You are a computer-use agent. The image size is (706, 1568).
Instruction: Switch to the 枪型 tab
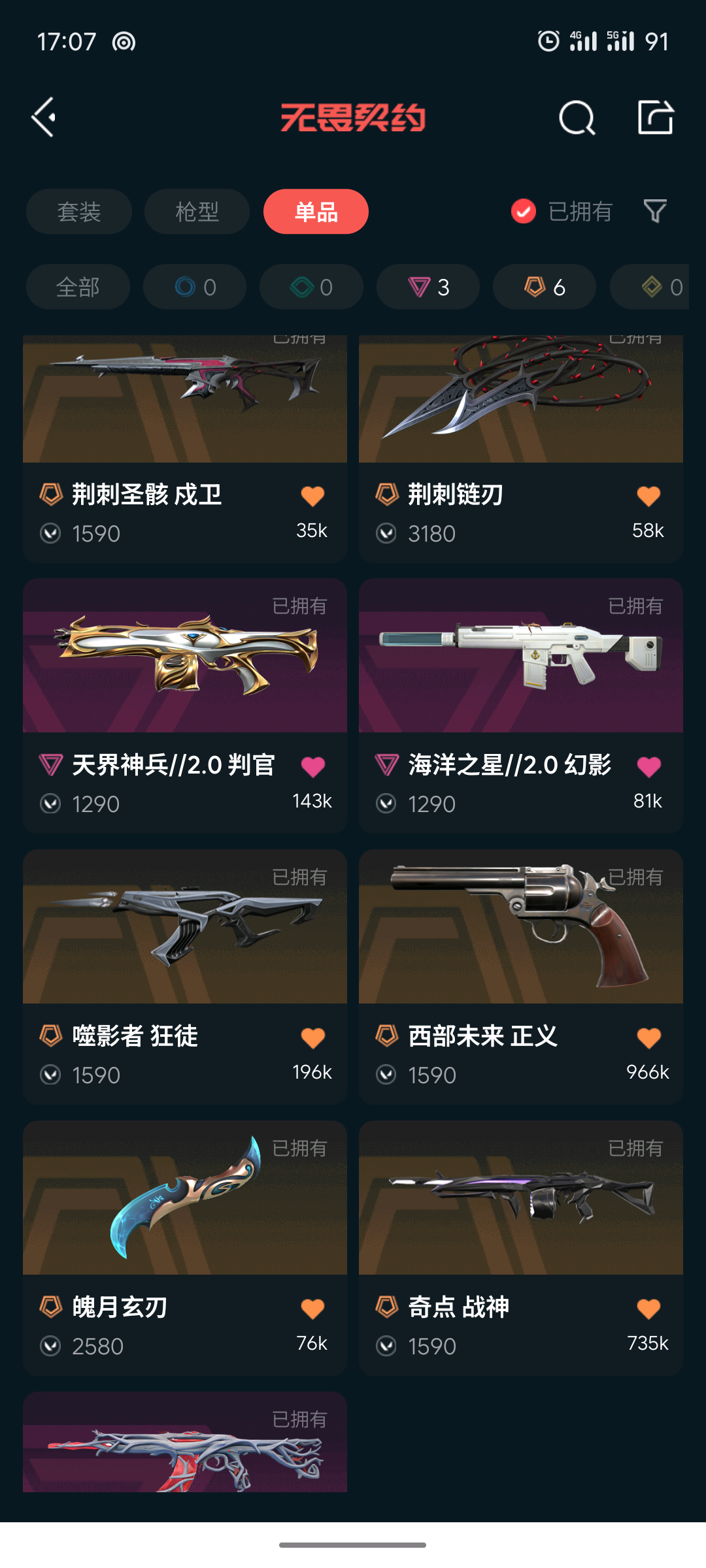coord(197,212)
